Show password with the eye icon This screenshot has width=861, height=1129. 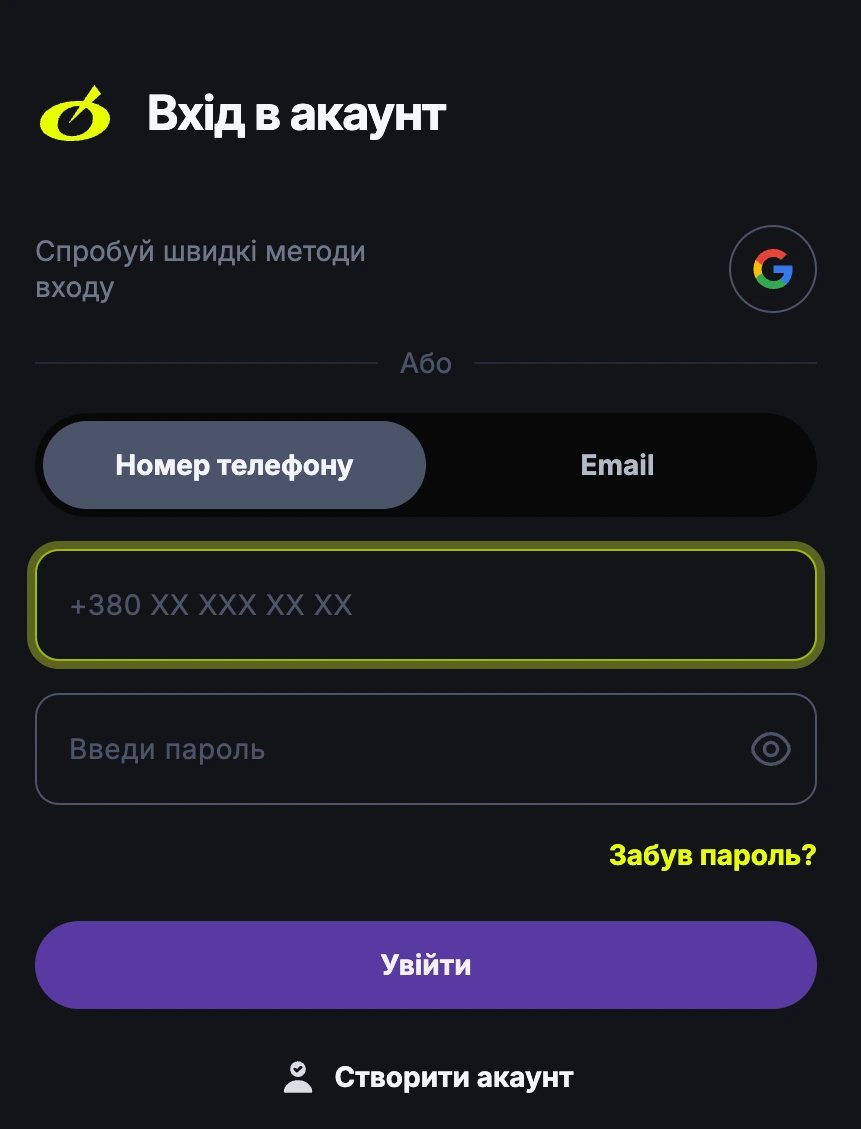(771, 749)
